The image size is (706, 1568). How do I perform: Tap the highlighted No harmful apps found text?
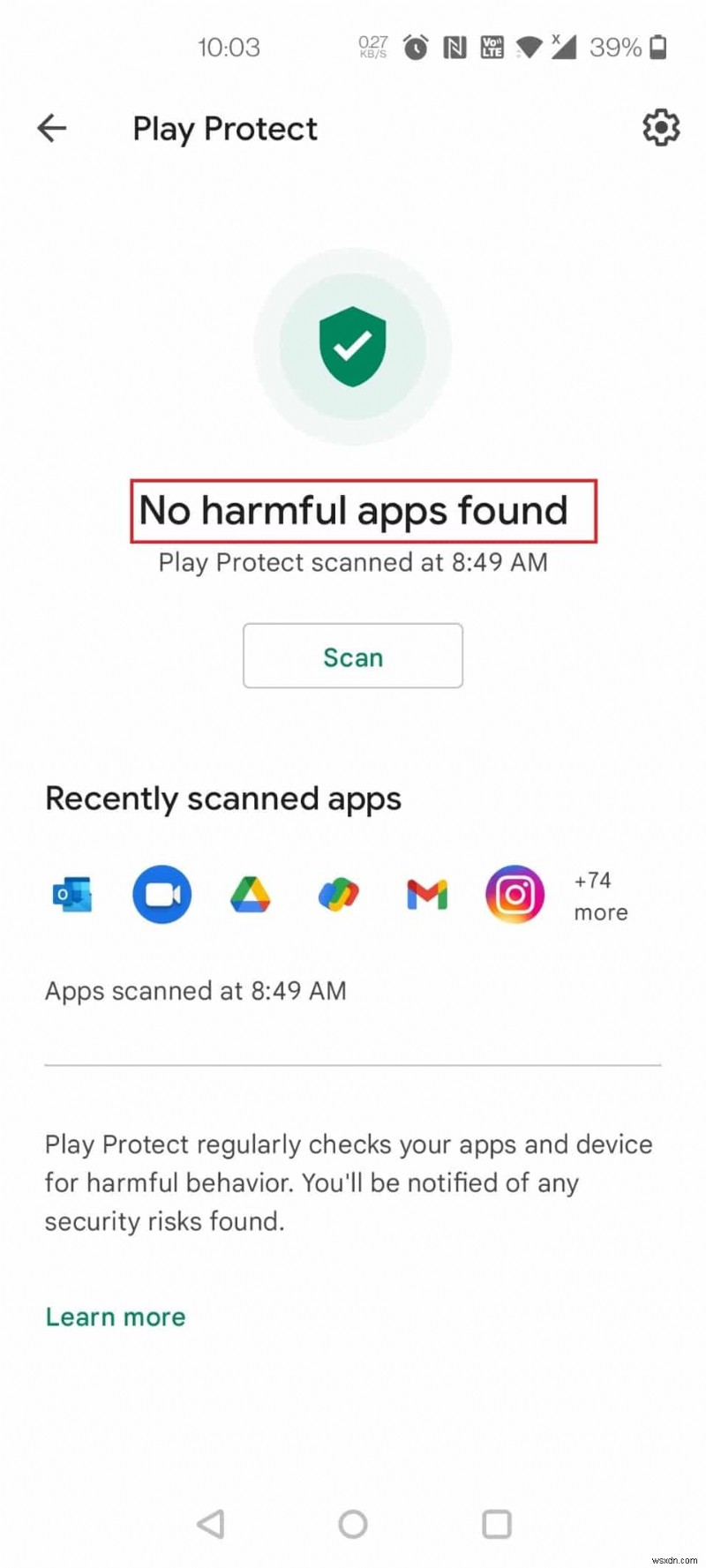353,511
